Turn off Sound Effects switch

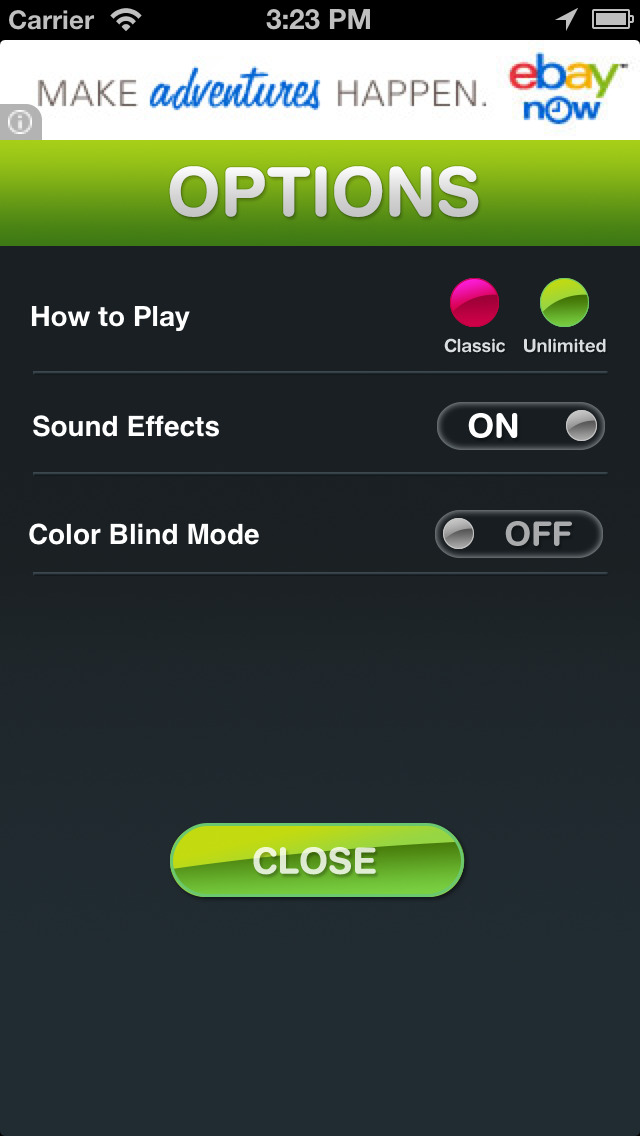[x=520, y=426]
